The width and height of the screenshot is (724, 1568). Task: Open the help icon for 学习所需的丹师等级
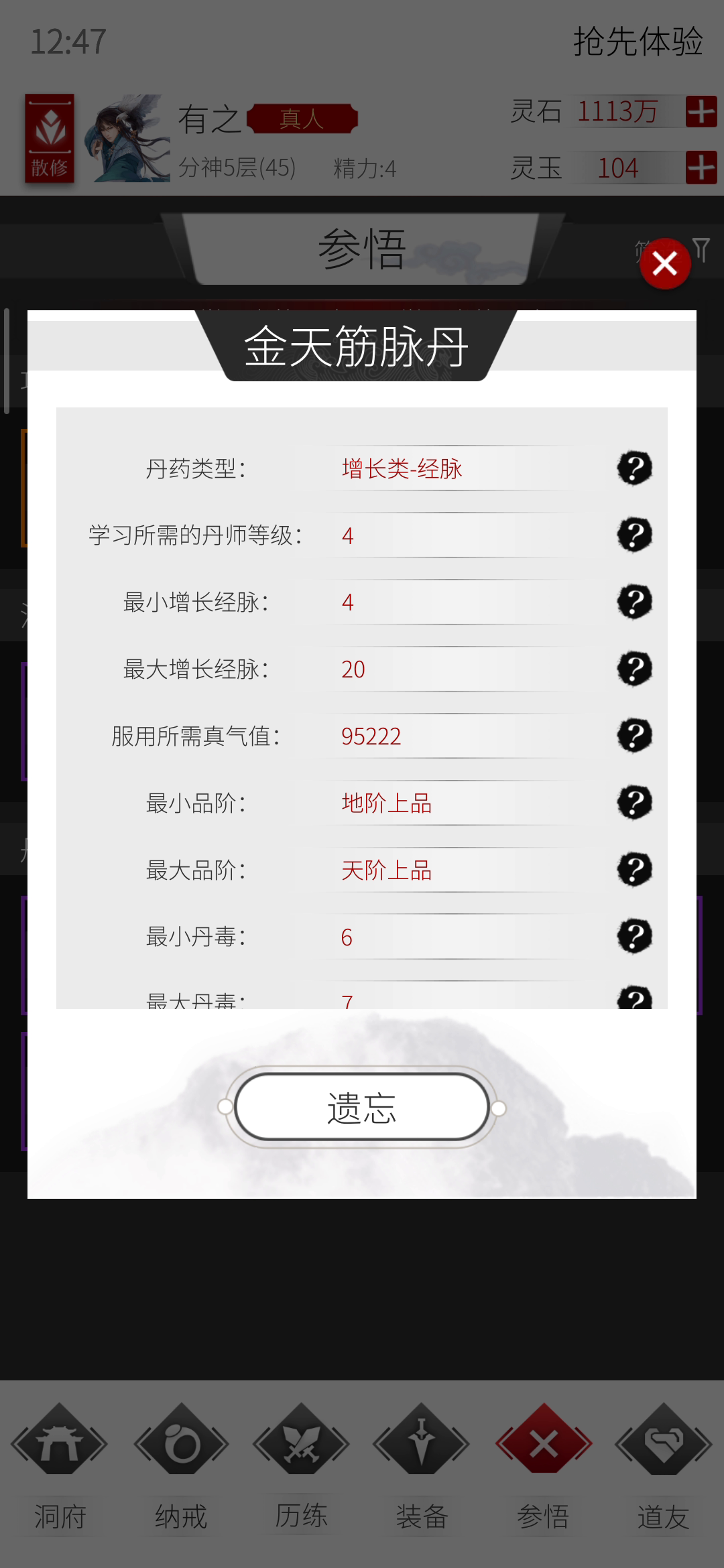(x=634, y=535)
